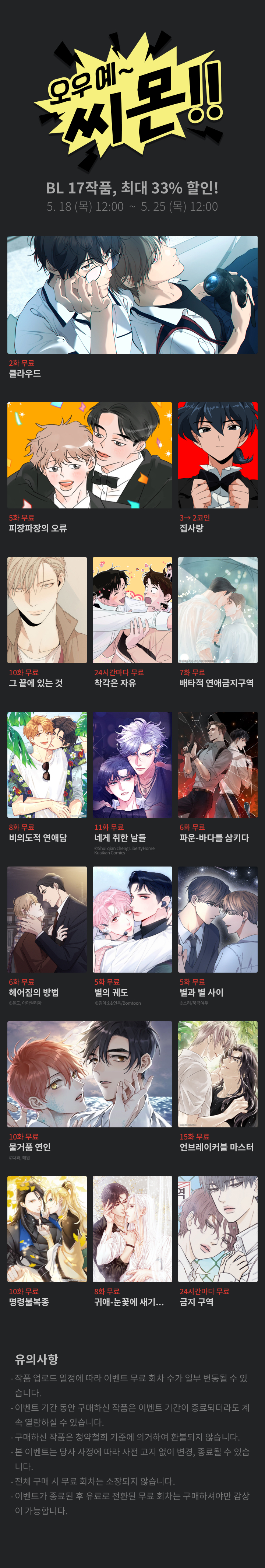Select the 집사랑 comic
Screen dimensions: 265x1568
click(218, 455)
